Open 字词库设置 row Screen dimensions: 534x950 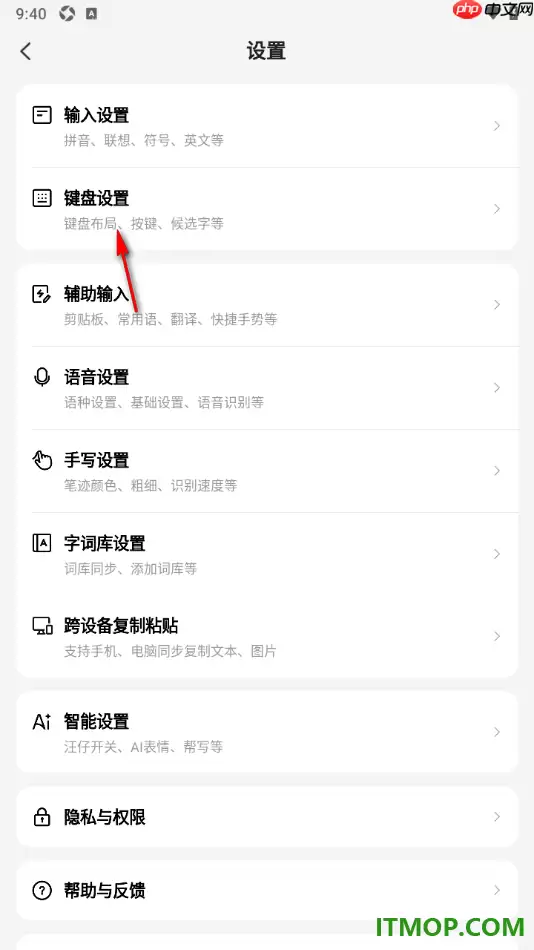267,554
